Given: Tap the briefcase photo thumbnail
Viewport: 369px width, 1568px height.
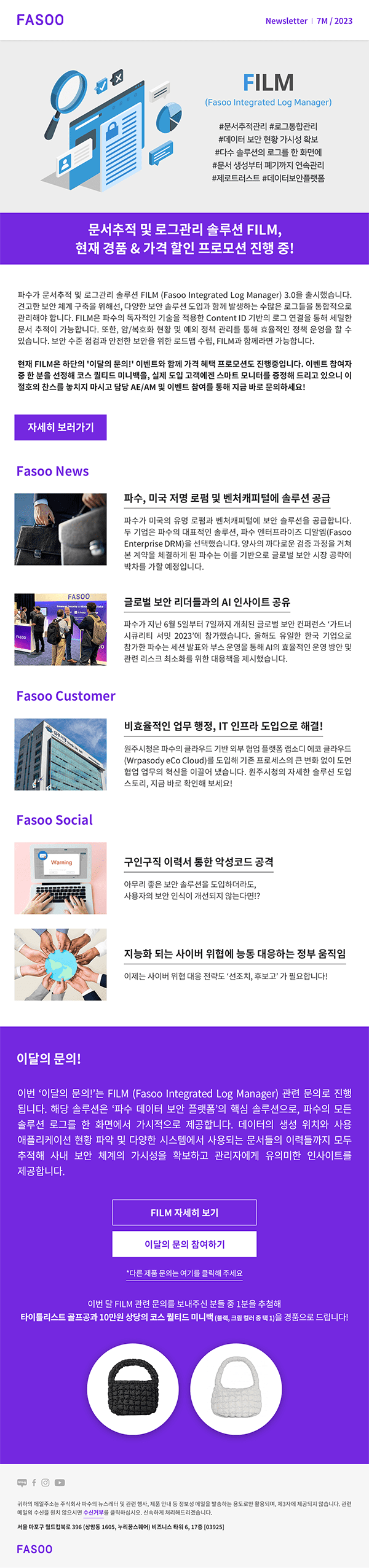Looking at the screenshot, I should pos(60,529).
